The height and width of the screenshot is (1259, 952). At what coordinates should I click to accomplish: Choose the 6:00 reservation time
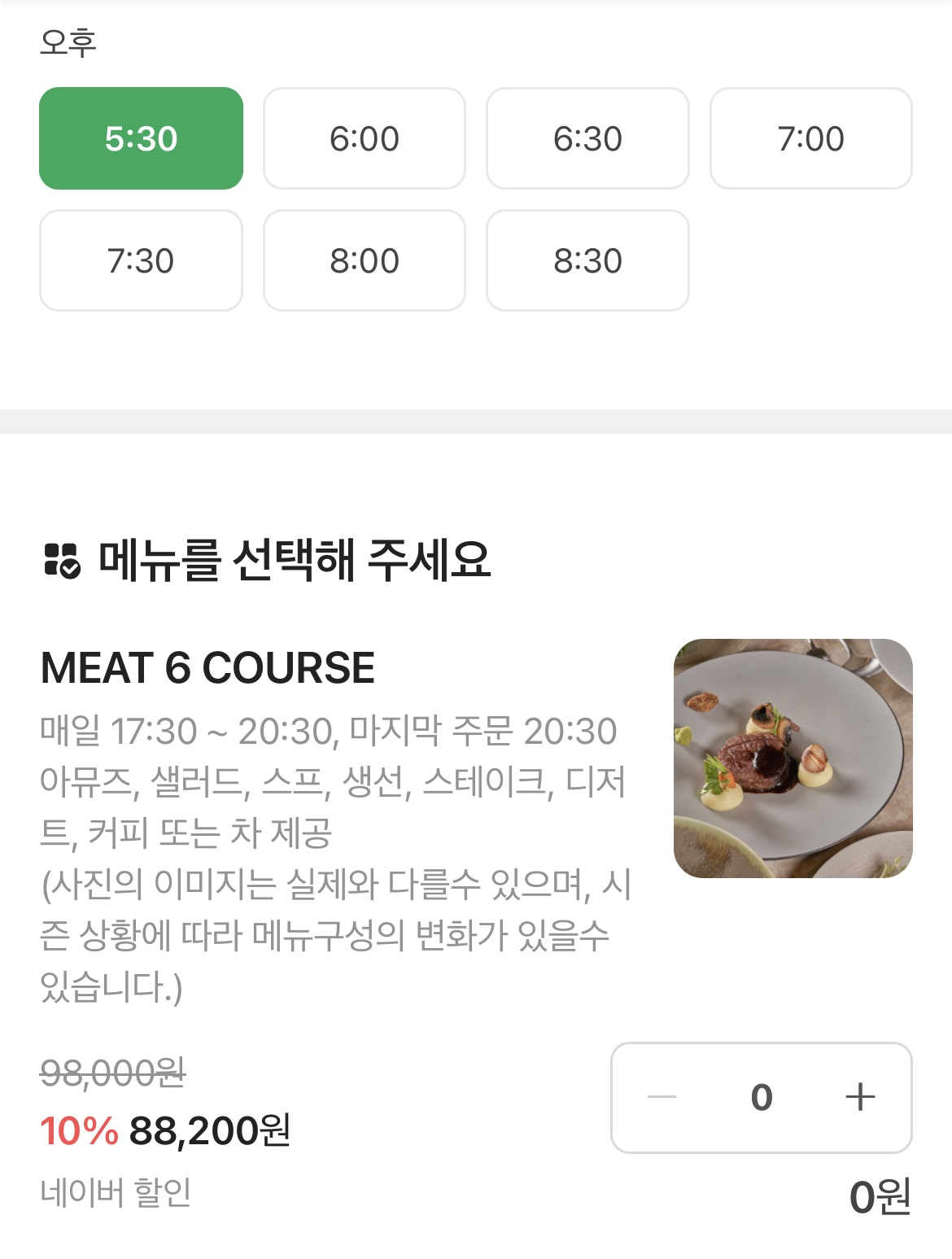[x=365, y=138]
